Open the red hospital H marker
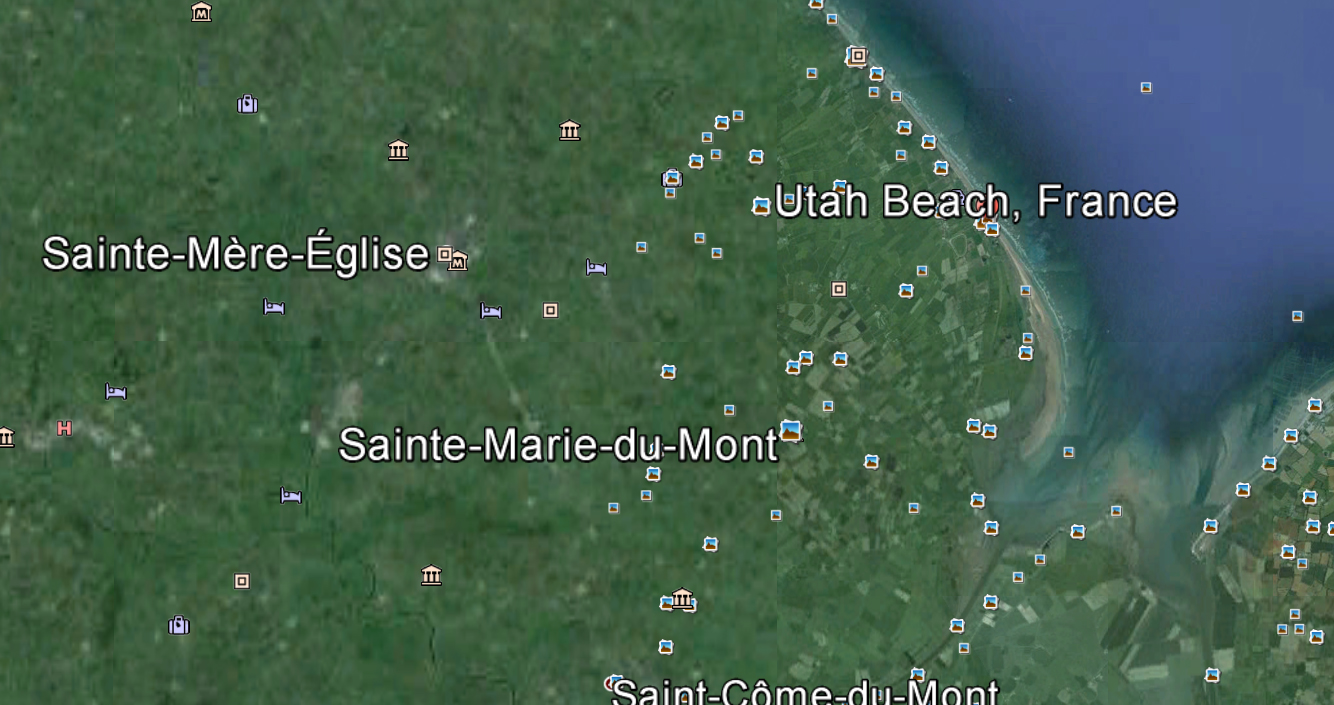Image resolution: width=1334 pixels, height=705 pixels. [x=64, y=429]
